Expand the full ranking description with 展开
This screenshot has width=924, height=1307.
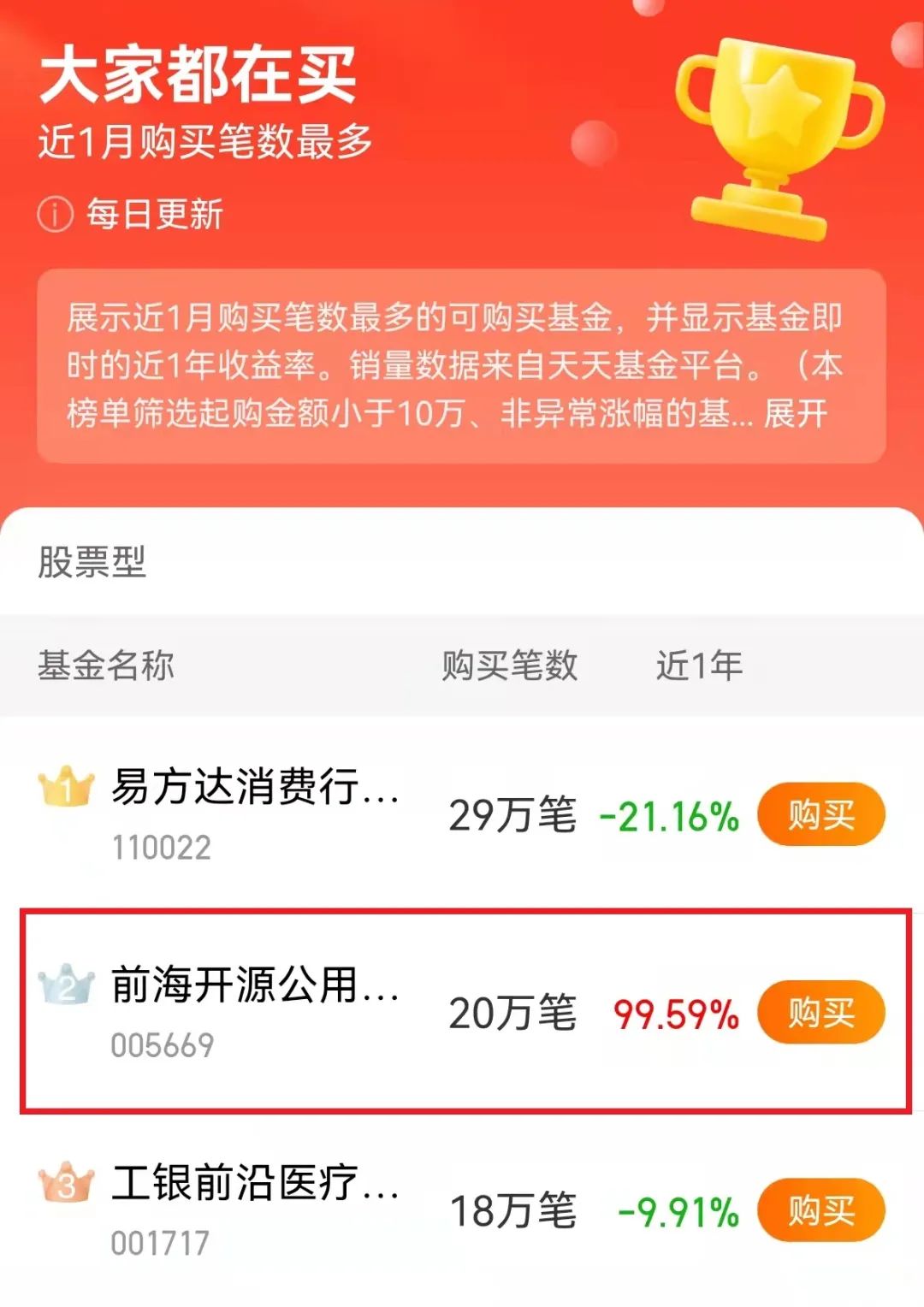click(x=796, y=415)
